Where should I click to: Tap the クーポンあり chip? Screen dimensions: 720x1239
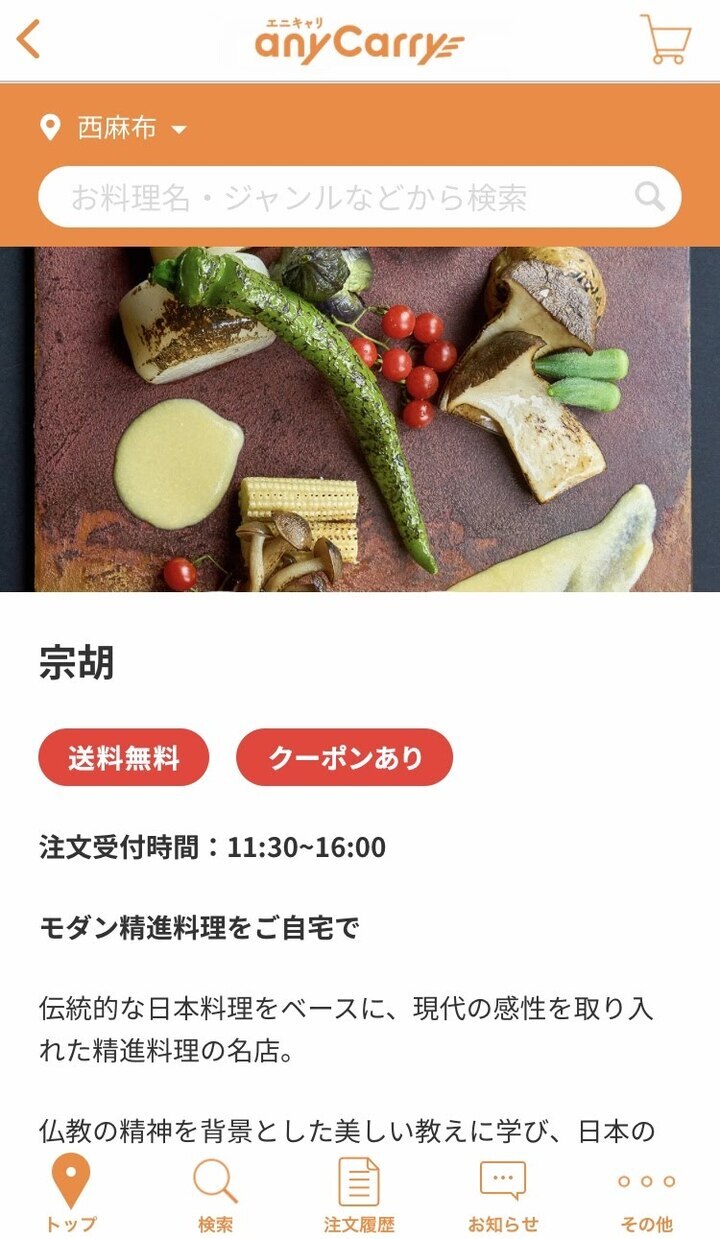(345, 758)
